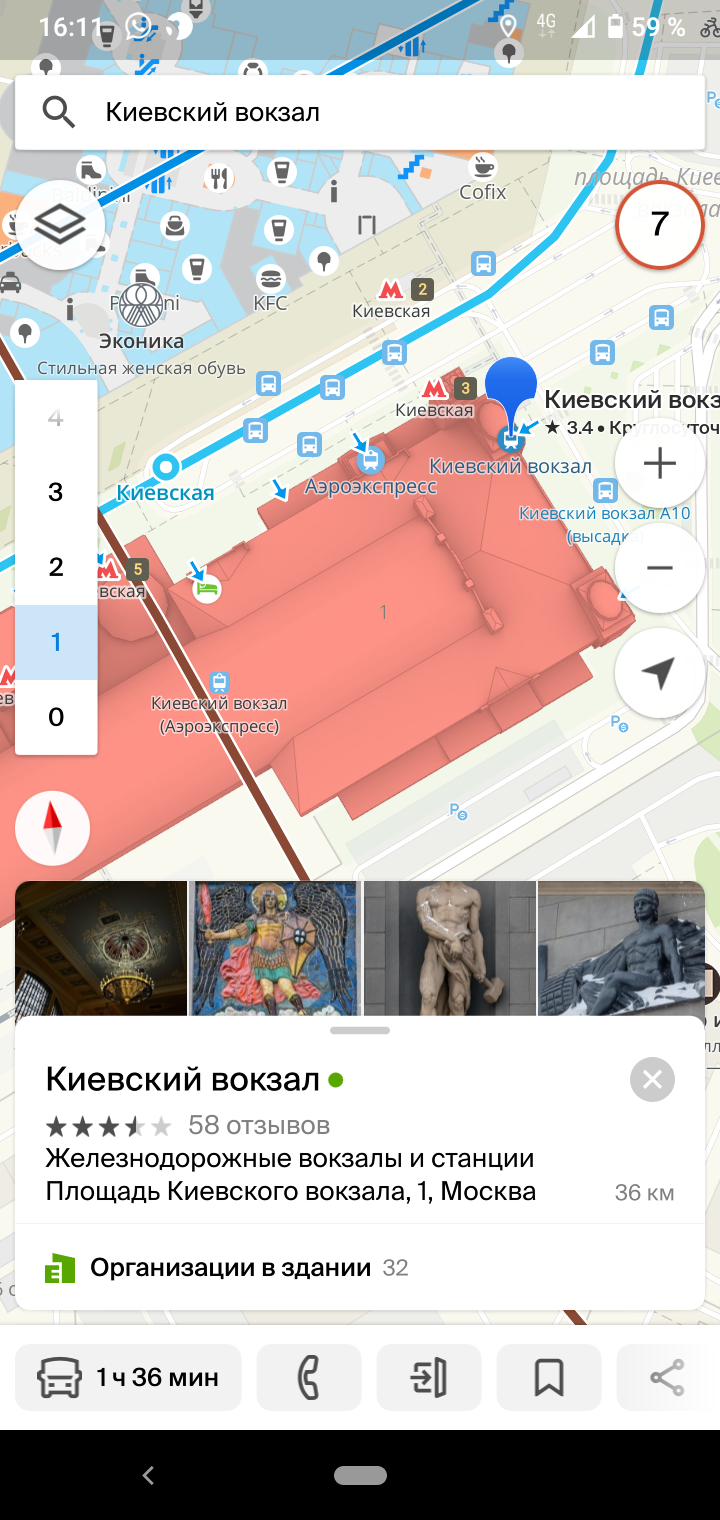The width and height of the screenshot is (720, 1520).
Task: Open Организации в здании list
Action: tap(360, 1268)
